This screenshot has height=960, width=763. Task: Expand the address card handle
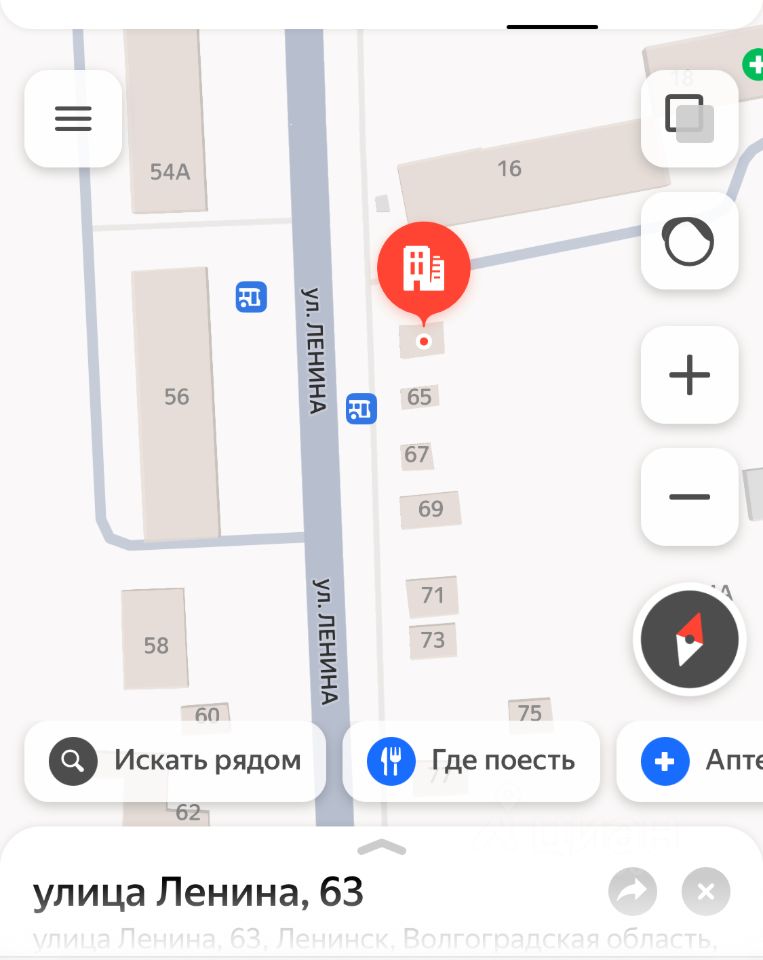381,848
